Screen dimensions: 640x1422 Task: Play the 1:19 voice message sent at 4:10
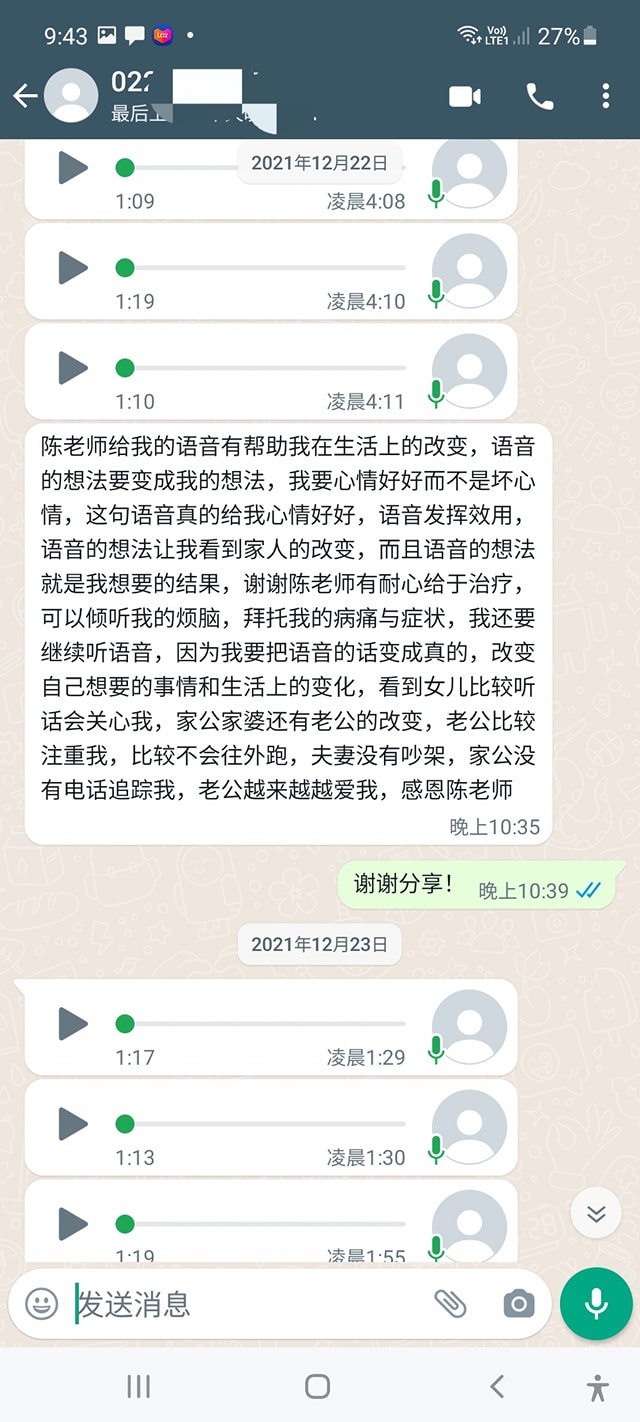pyautogui.click(x=73, y=267)
